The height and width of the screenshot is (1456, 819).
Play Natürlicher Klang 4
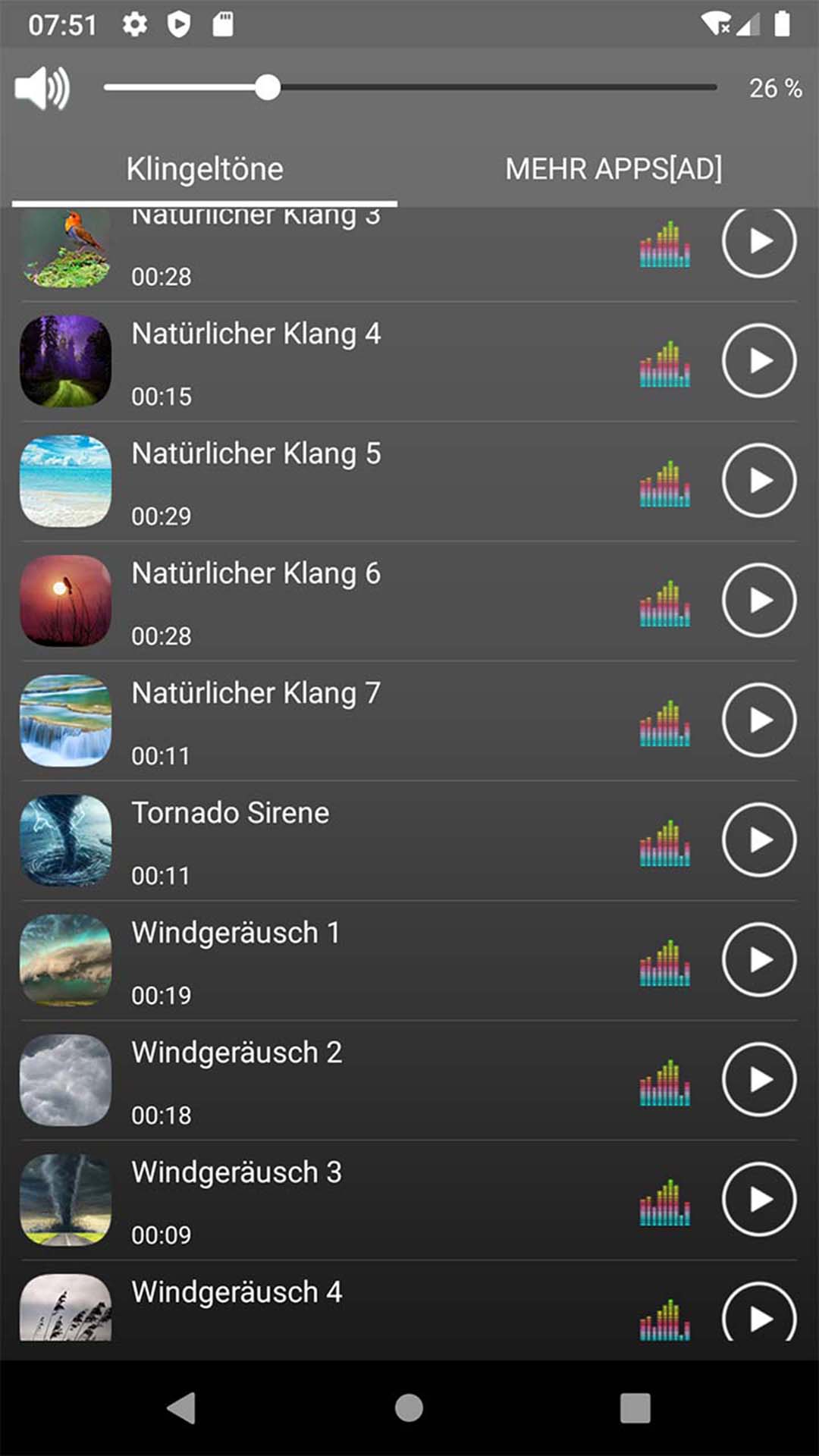pos(758,361)
